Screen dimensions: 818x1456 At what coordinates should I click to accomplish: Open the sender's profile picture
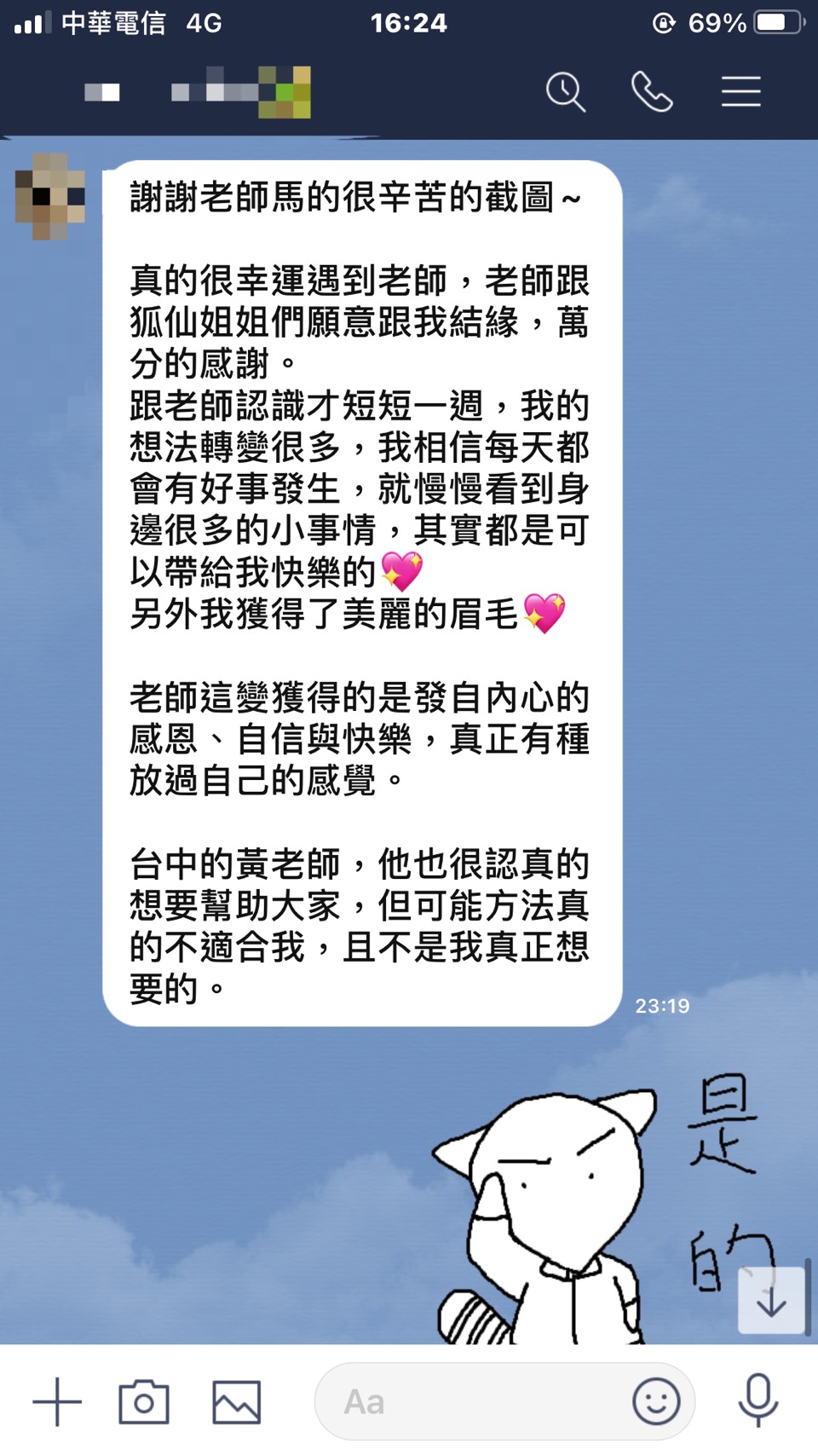[50, 197]
